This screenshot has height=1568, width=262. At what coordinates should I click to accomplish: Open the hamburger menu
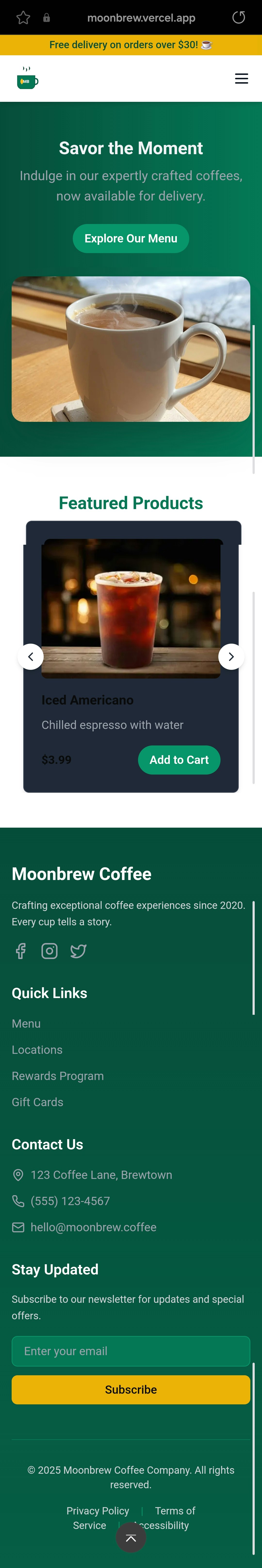241,79
